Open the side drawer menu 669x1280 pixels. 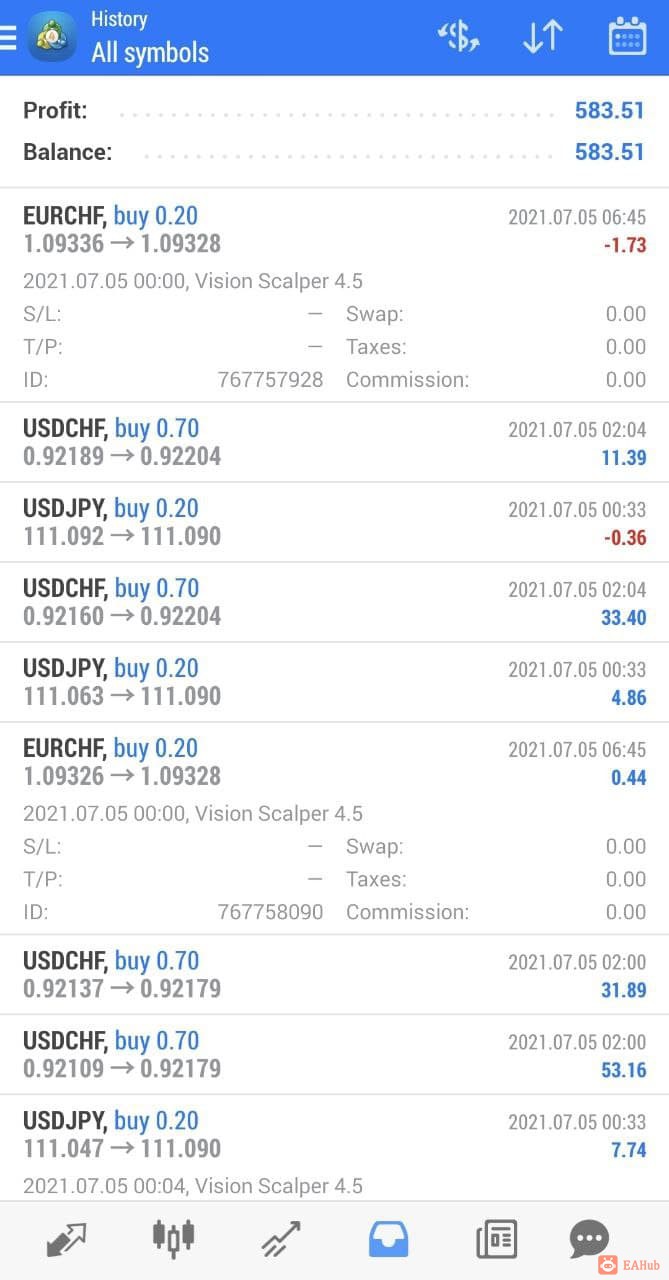click(8, 38)
